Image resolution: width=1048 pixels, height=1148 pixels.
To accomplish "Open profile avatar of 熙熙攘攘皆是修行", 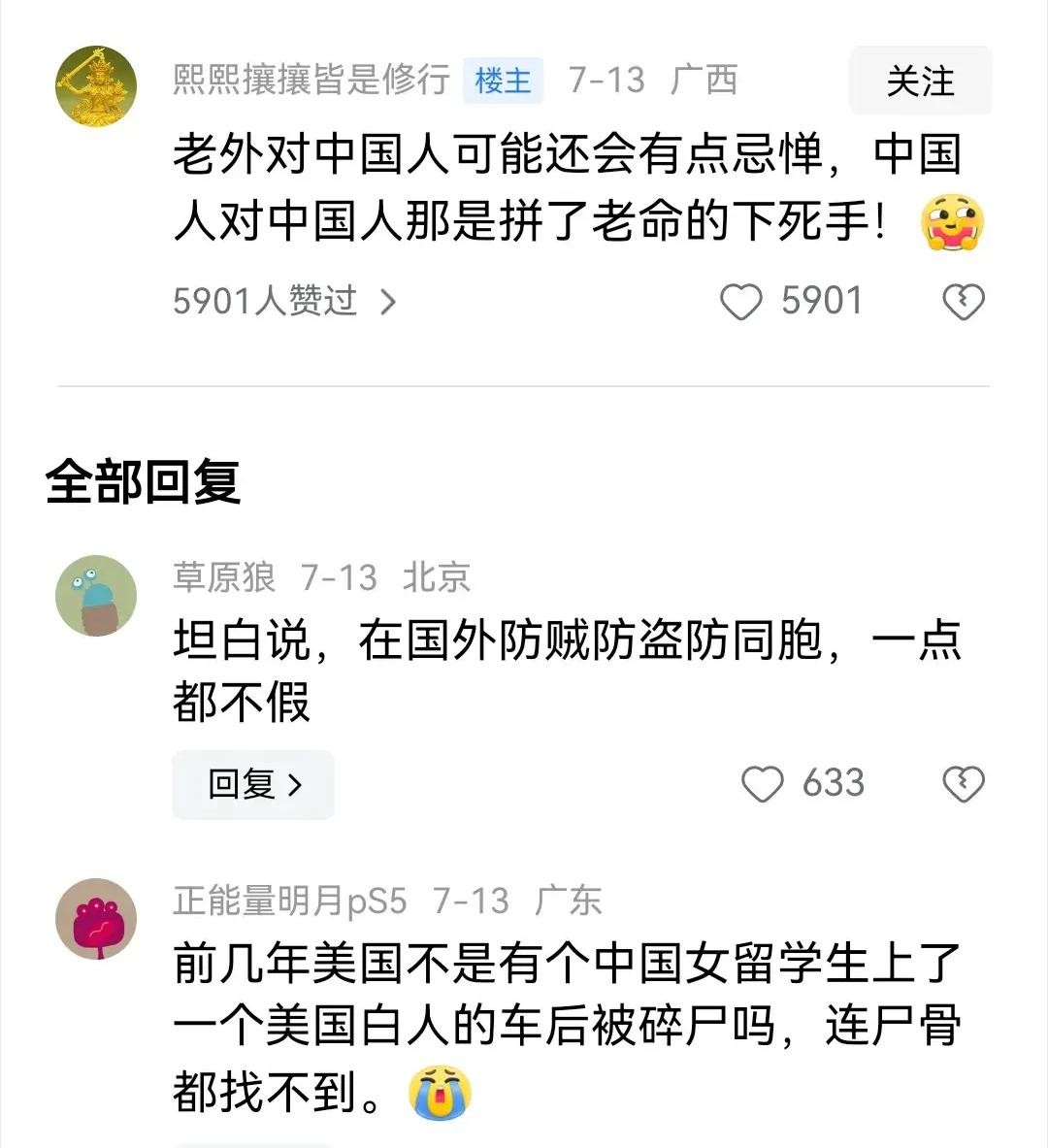I will [x=96, y=85].
